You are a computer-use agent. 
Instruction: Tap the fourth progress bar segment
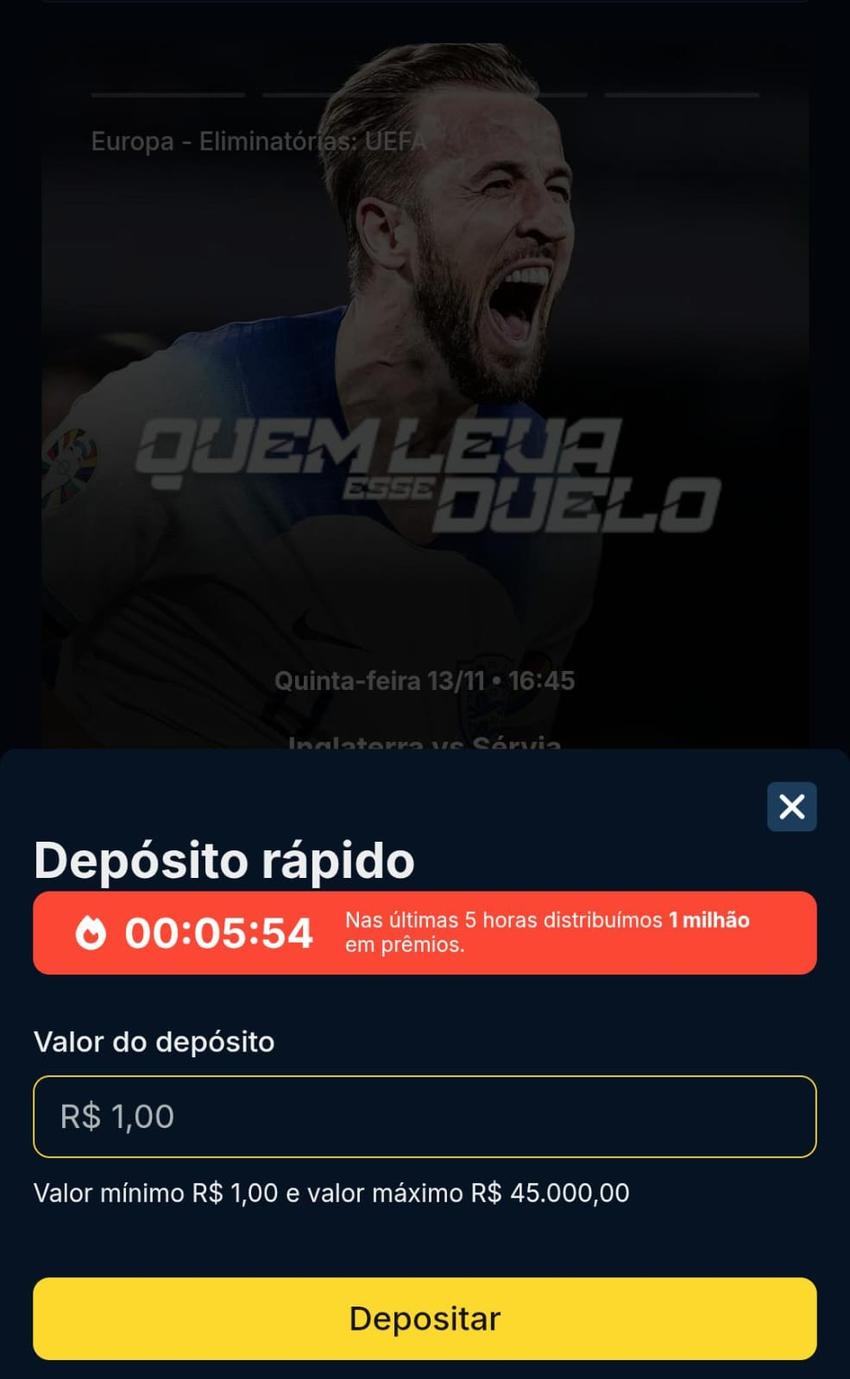point(681,97)
